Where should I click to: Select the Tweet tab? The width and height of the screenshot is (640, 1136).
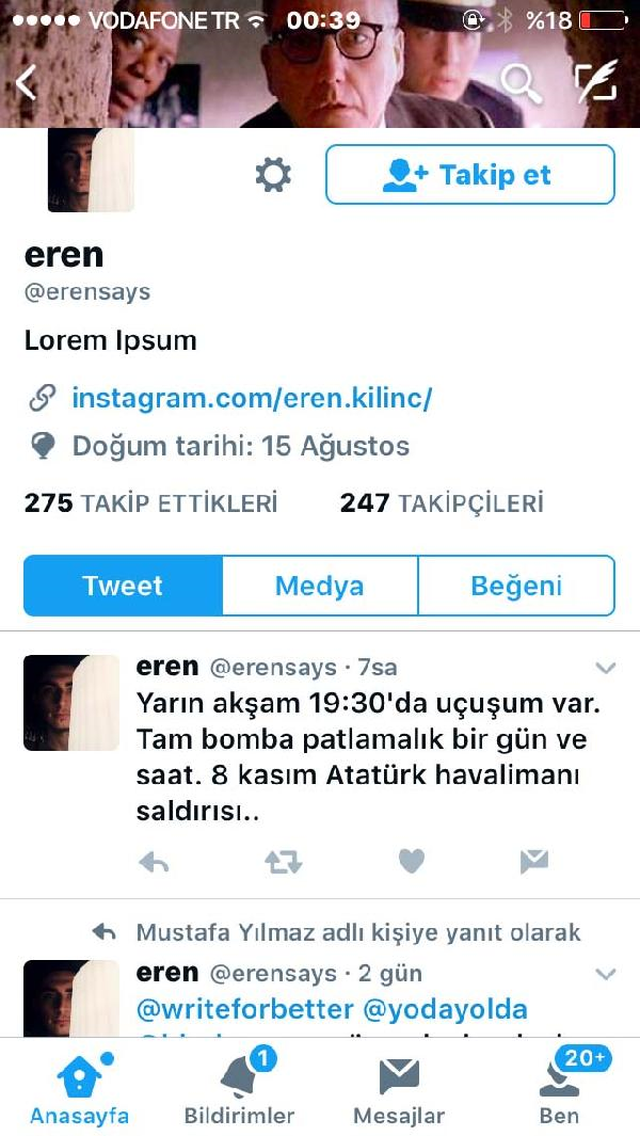pos(123,585)
